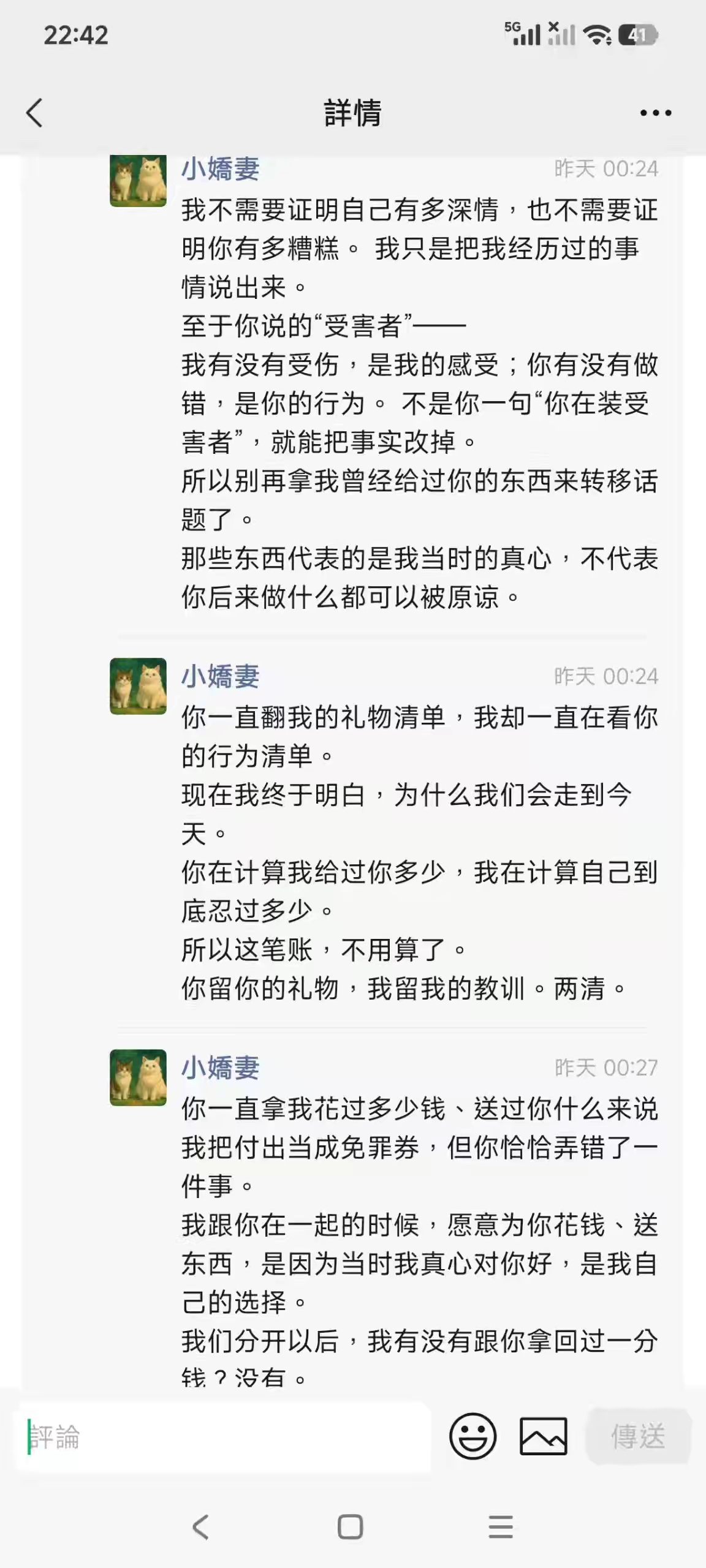Open 小嬌妻's avatar on the 00:27 comment
This screenshot has height=1568, width=706.
(x=138, y=1077)
